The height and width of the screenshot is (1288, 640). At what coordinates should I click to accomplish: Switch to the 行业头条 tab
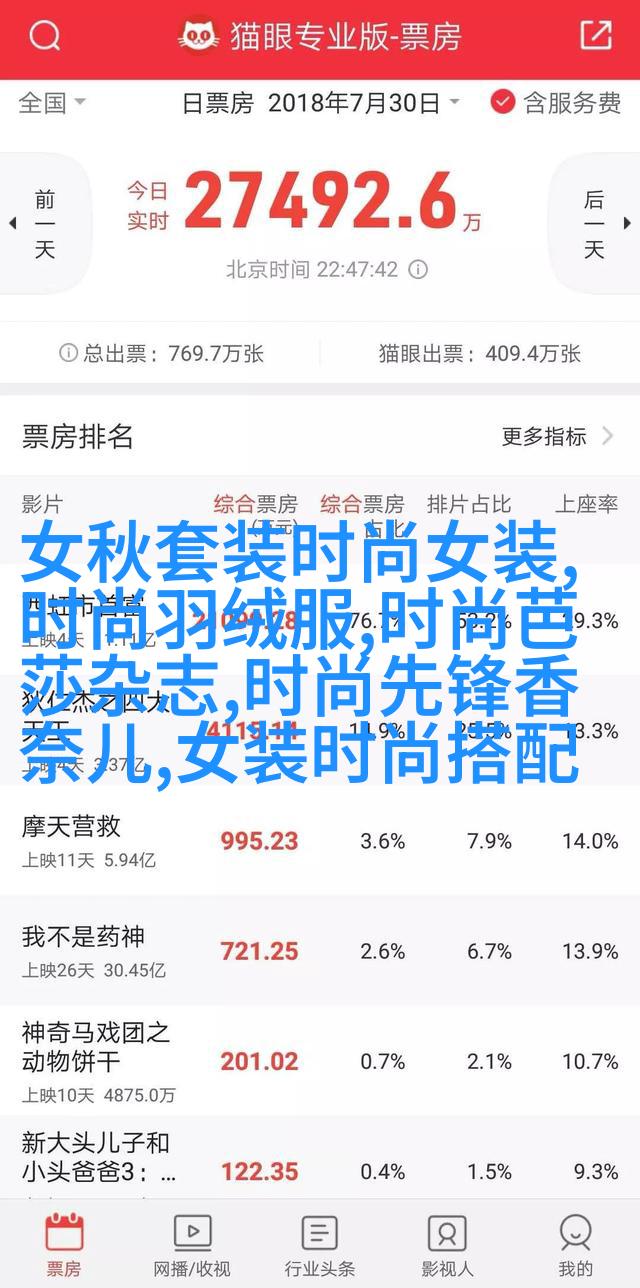(320, 1243)
